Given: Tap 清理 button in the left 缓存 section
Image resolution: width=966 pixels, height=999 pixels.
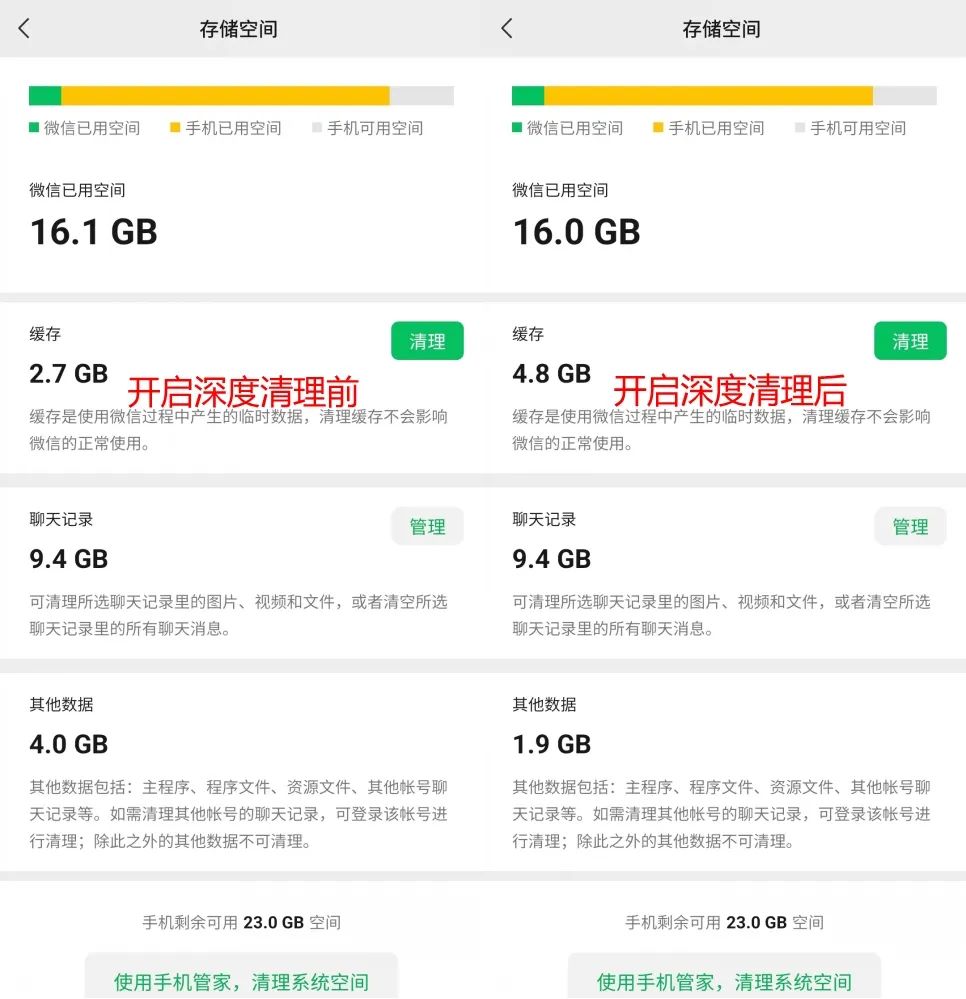Looking at the screenshot, I should (x=427, y=341).
